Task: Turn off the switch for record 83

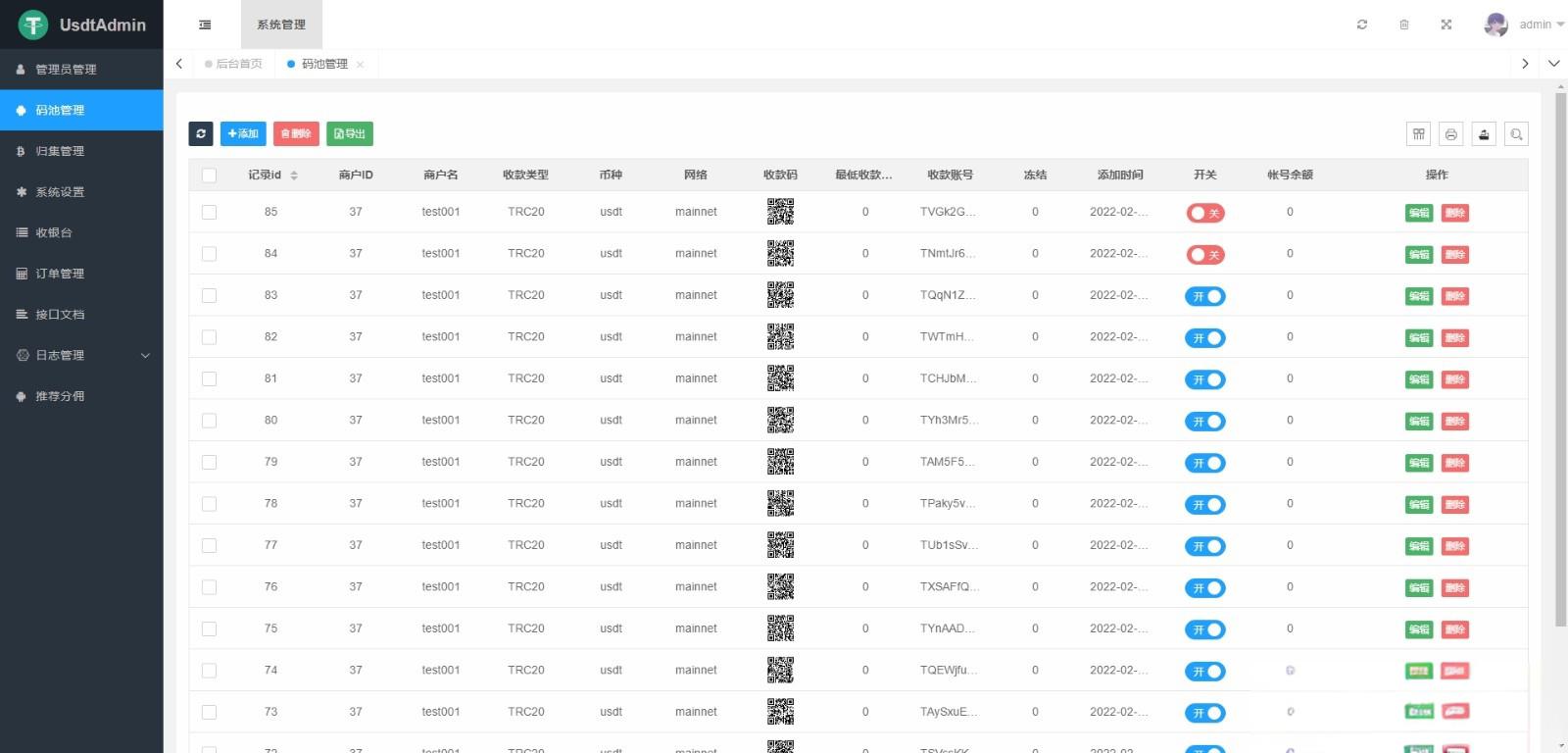Action: [1205, 296]
